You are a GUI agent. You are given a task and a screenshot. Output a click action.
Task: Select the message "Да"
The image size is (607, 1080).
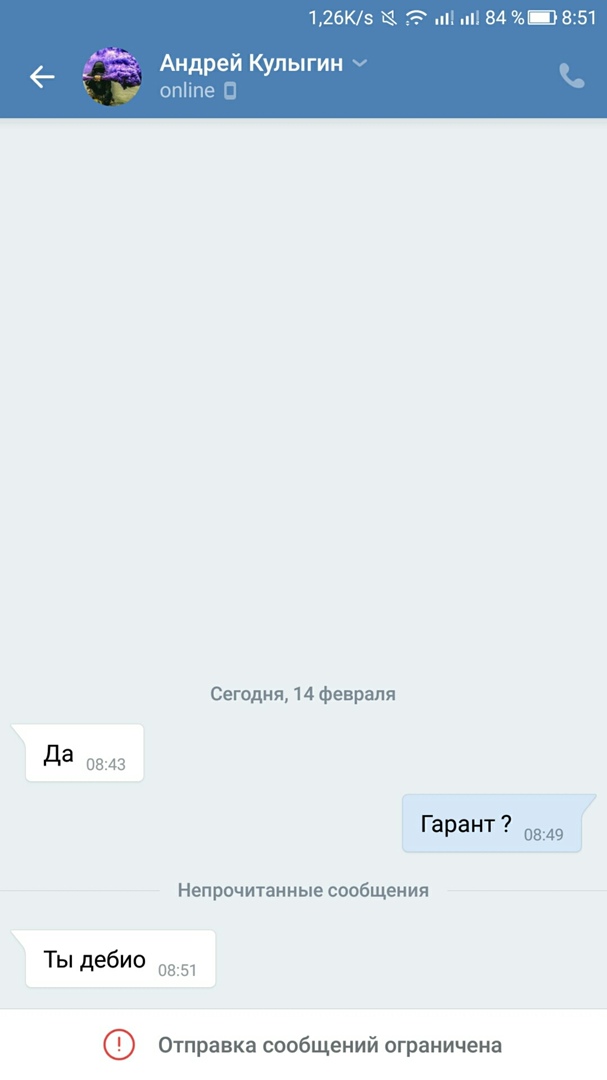click(84, 755)
